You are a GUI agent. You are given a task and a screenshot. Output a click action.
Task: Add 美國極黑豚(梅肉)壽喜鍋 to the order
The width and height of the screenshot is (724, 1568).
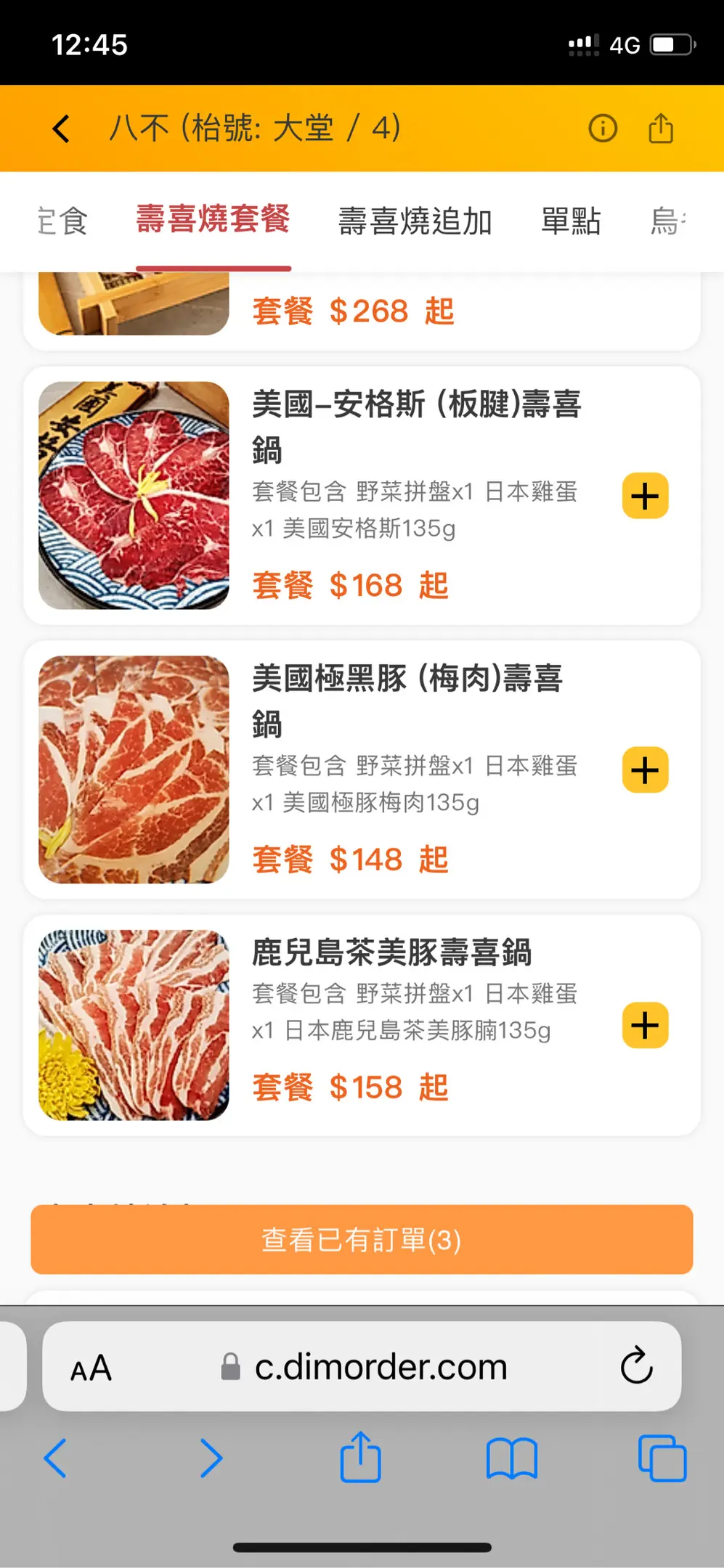[645, 769]
